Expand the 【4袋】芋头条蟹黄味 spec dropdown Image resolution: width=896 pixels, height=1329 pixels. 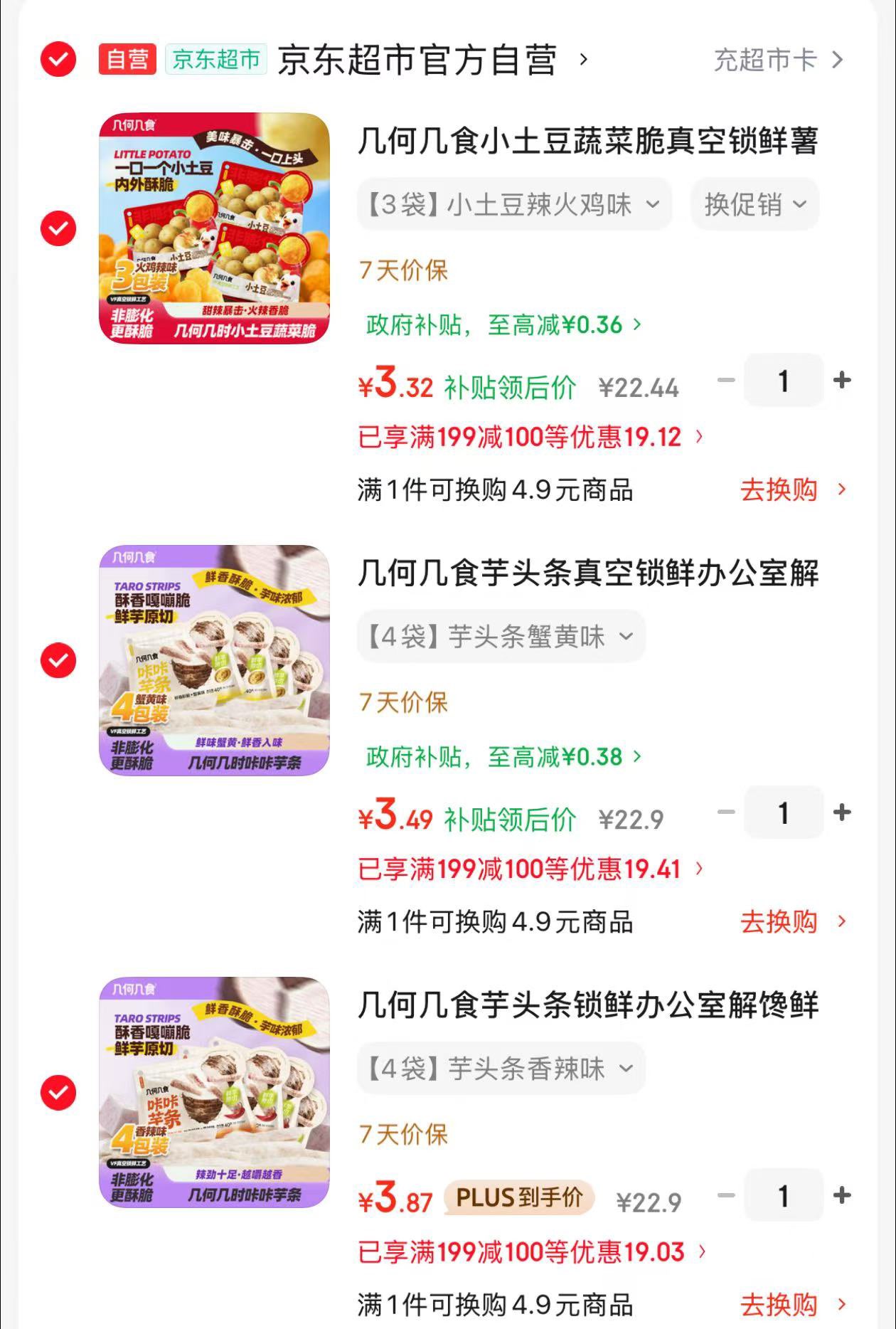coord(501,637)
